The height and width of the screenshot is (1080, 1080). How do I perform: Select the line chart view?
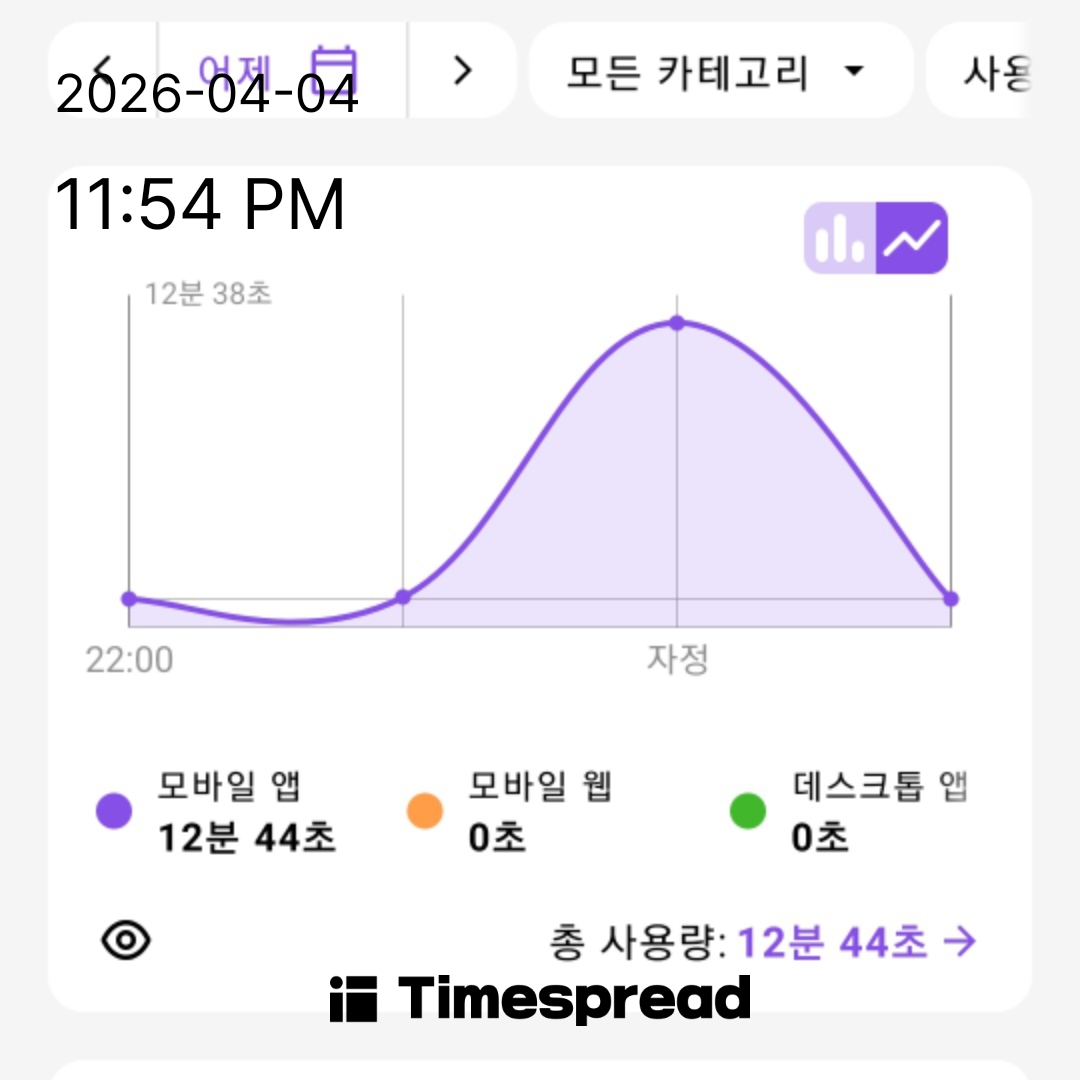point(911,238)
